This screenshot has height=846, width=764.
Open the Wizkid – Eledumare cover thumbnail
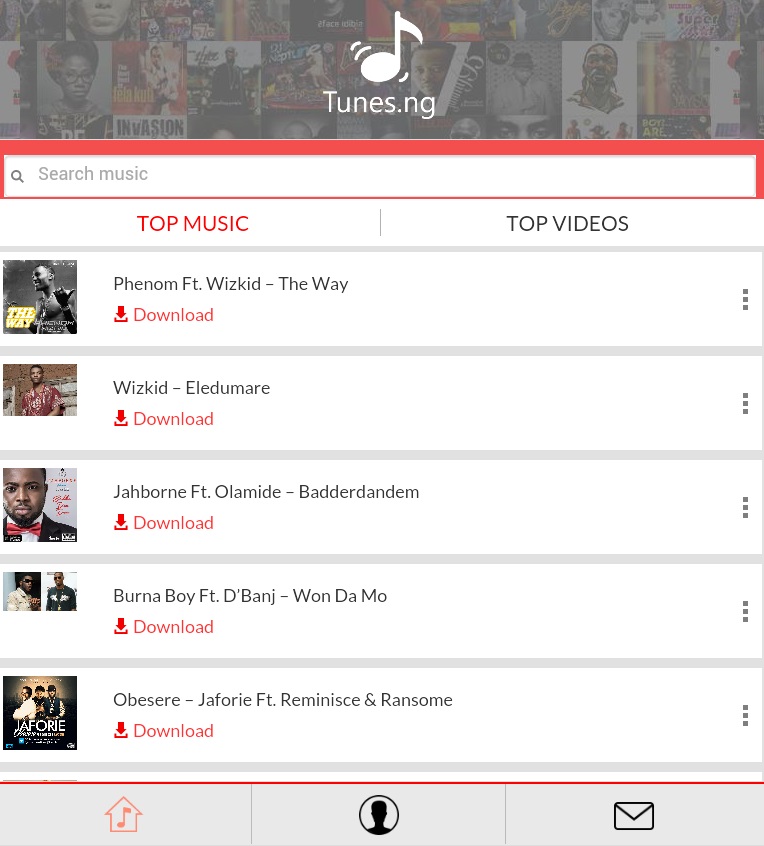pyautogui.click(x=40, y=390)
